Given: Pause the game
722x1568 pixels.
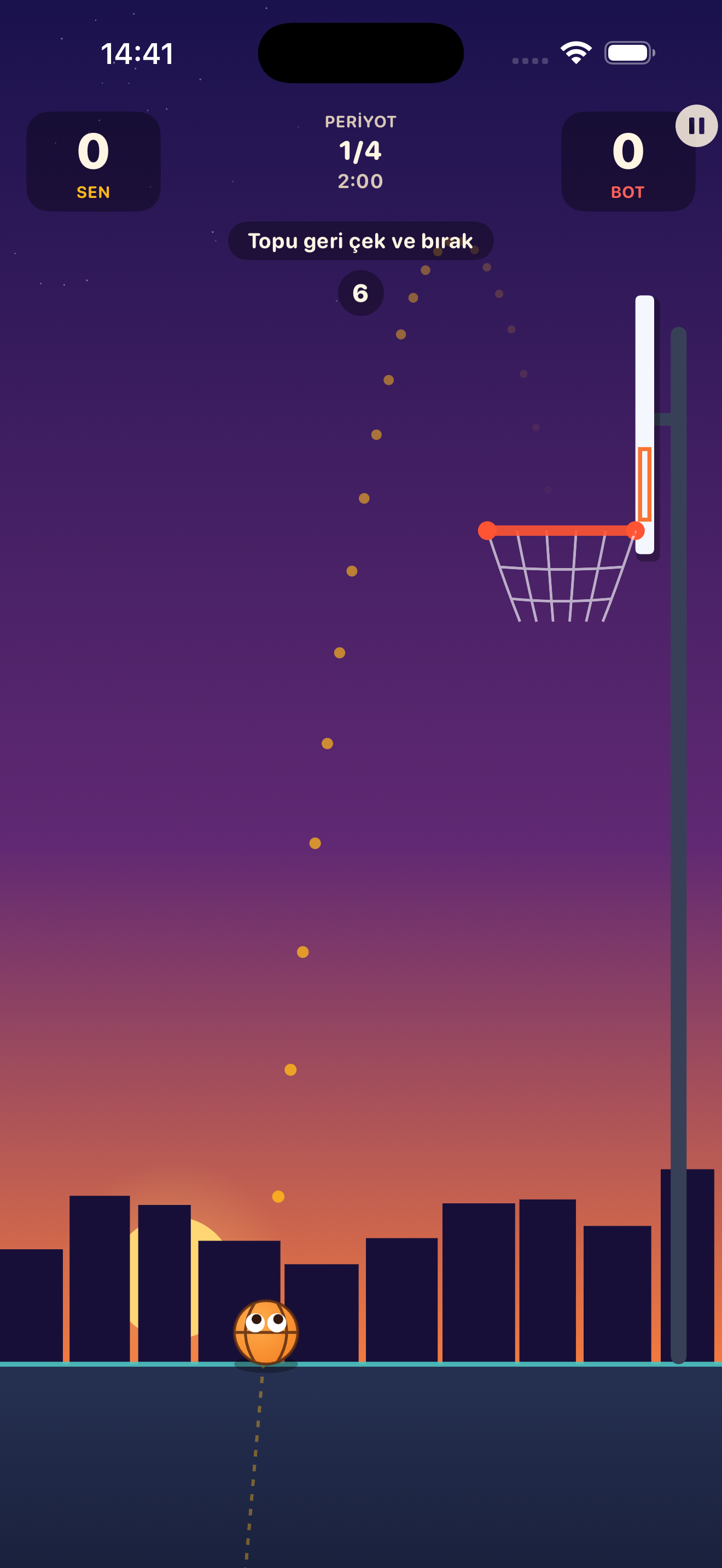Looking at the screenshot, I should 696,126.
